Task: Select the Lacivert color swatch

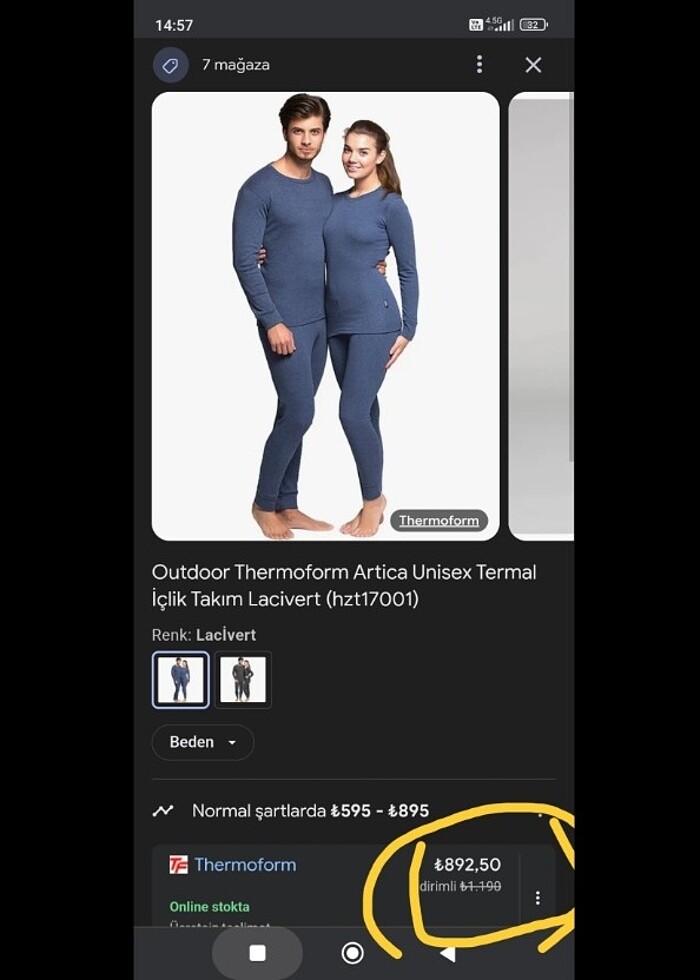Action: click(x=181, y=680)
